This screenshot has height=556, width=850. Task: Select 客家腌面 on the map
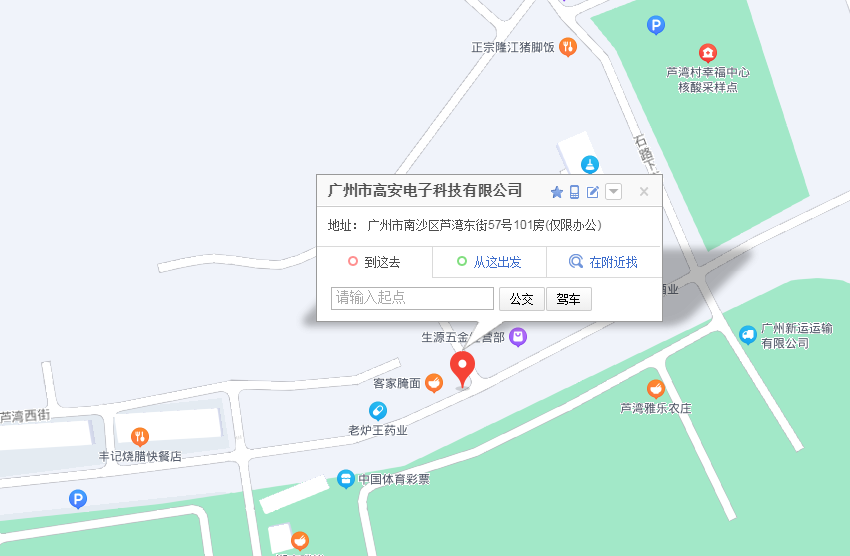(433, 382)
